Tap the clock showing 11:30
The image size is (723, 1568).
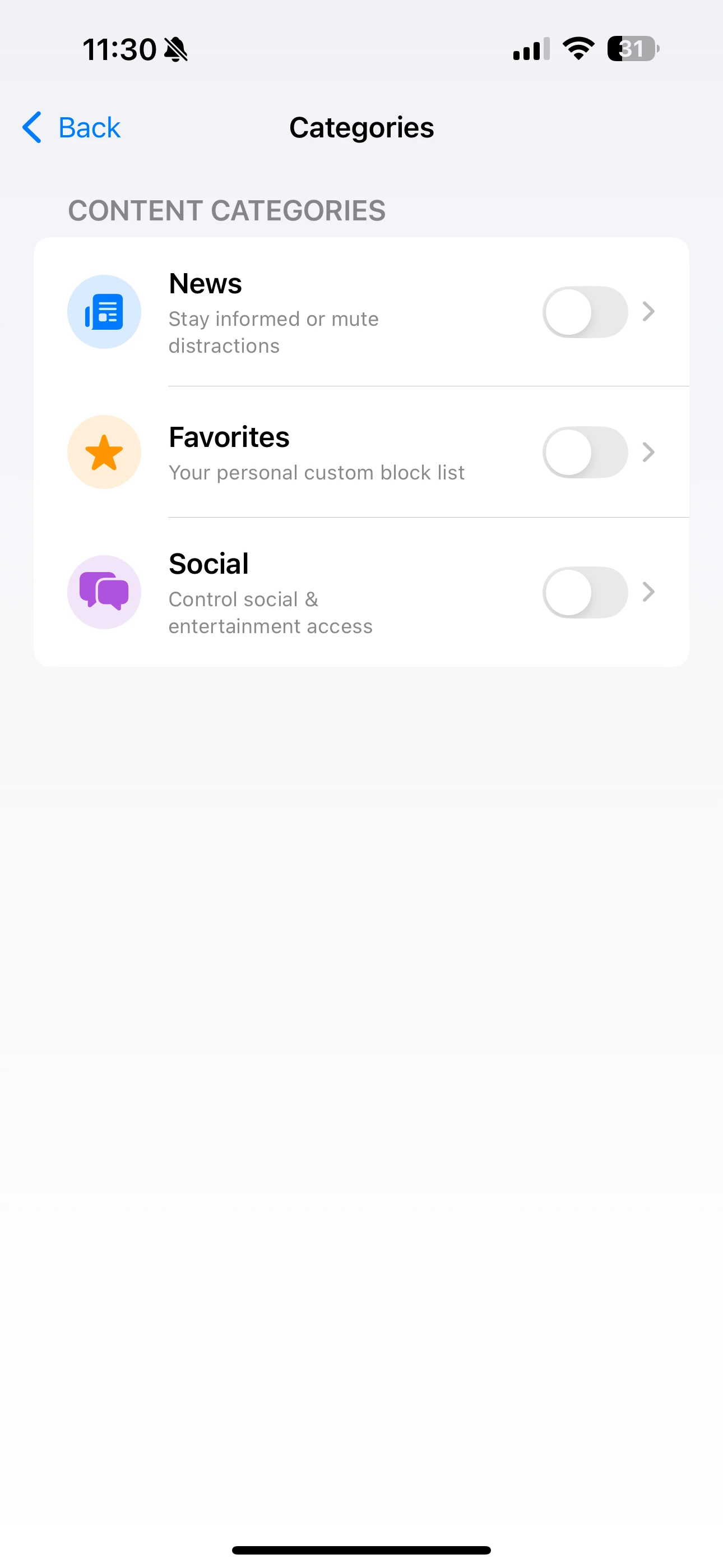(x=119, y=49)
